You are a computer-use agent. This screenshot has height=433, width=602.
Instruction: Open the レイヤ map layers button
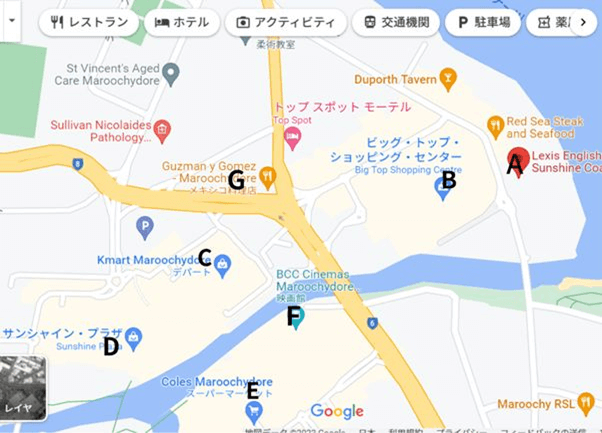(x=24, y=388)
